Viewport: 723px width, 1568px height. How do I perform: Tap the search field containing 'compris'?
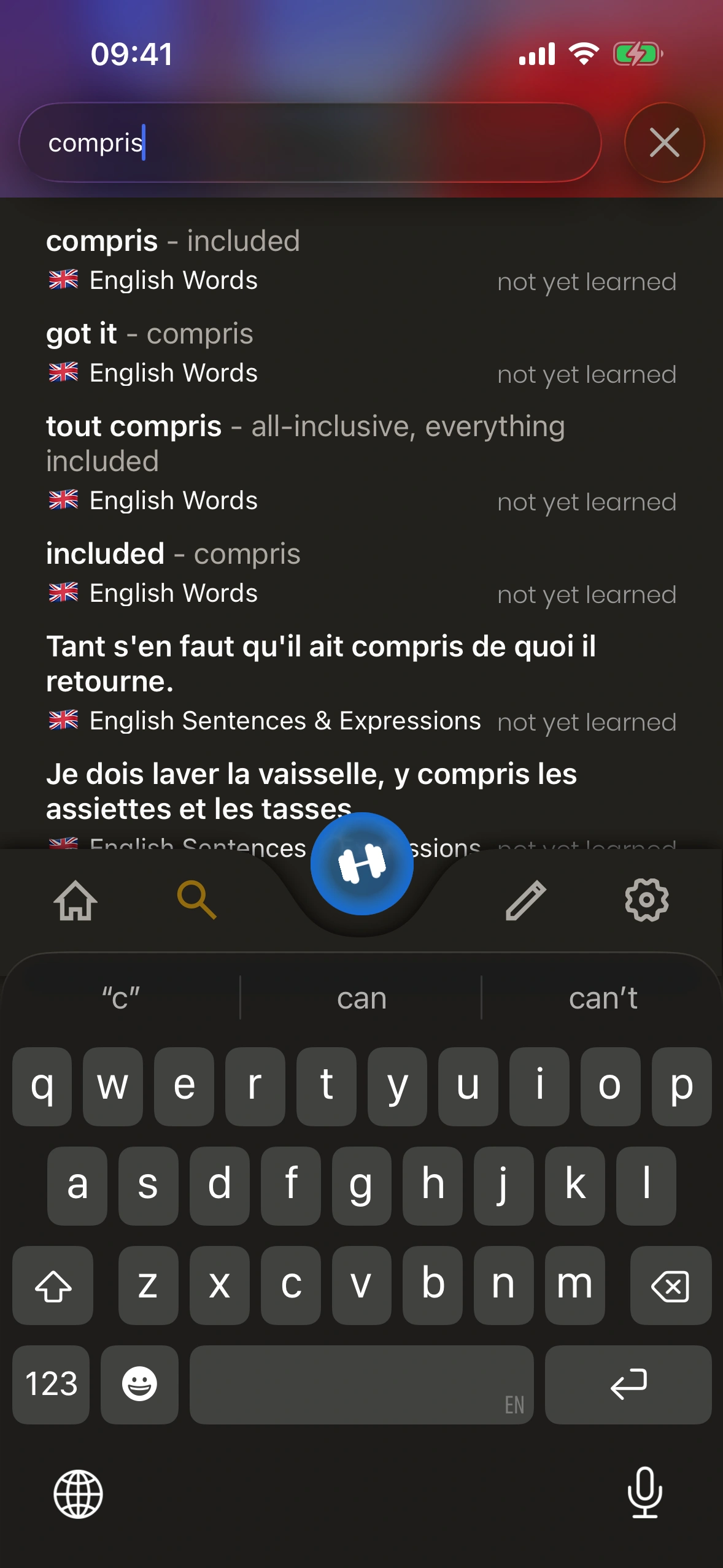coord(310,142)
